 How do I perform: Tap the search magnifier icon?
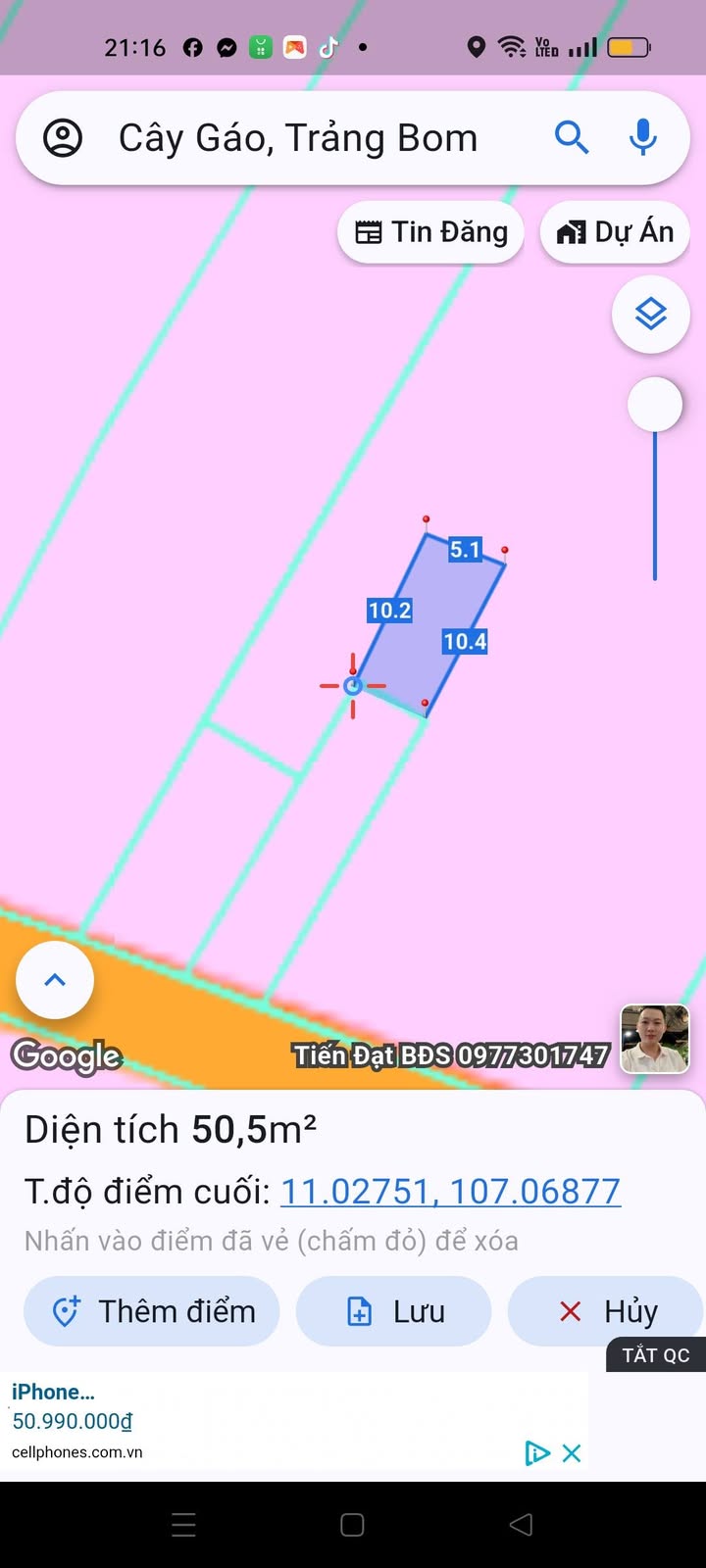pyautogui.click(x=572, y=138)
